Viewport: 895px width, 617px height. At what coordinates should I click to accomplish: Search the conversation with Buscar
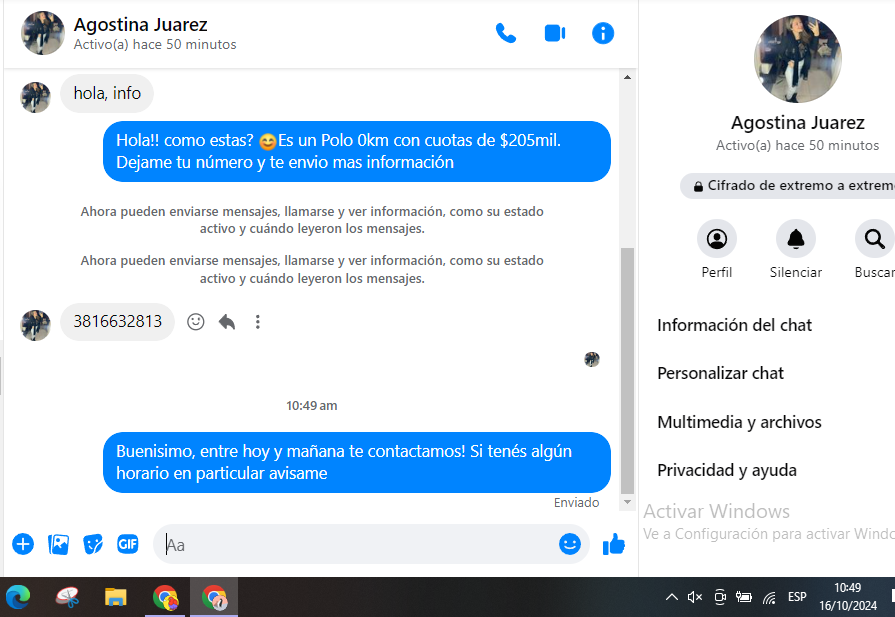coord(874,240)
